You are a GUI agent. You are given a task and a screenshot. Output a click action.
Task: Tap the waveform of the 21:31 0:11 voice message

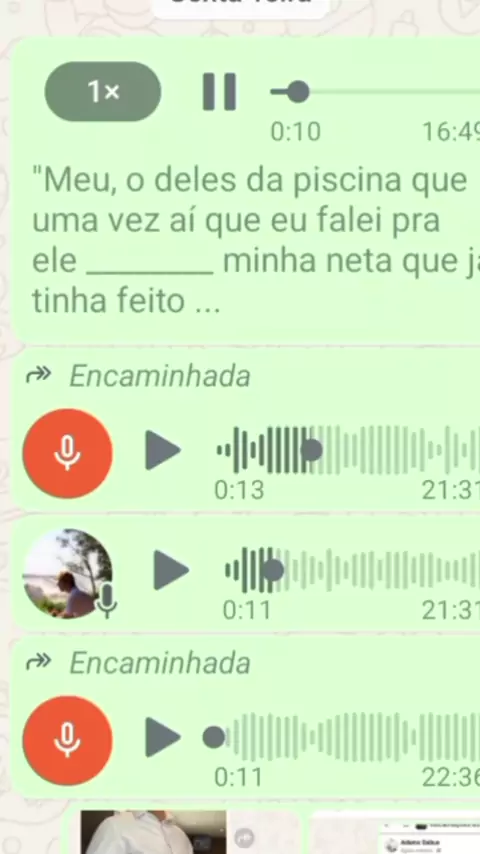click(353, 570)
